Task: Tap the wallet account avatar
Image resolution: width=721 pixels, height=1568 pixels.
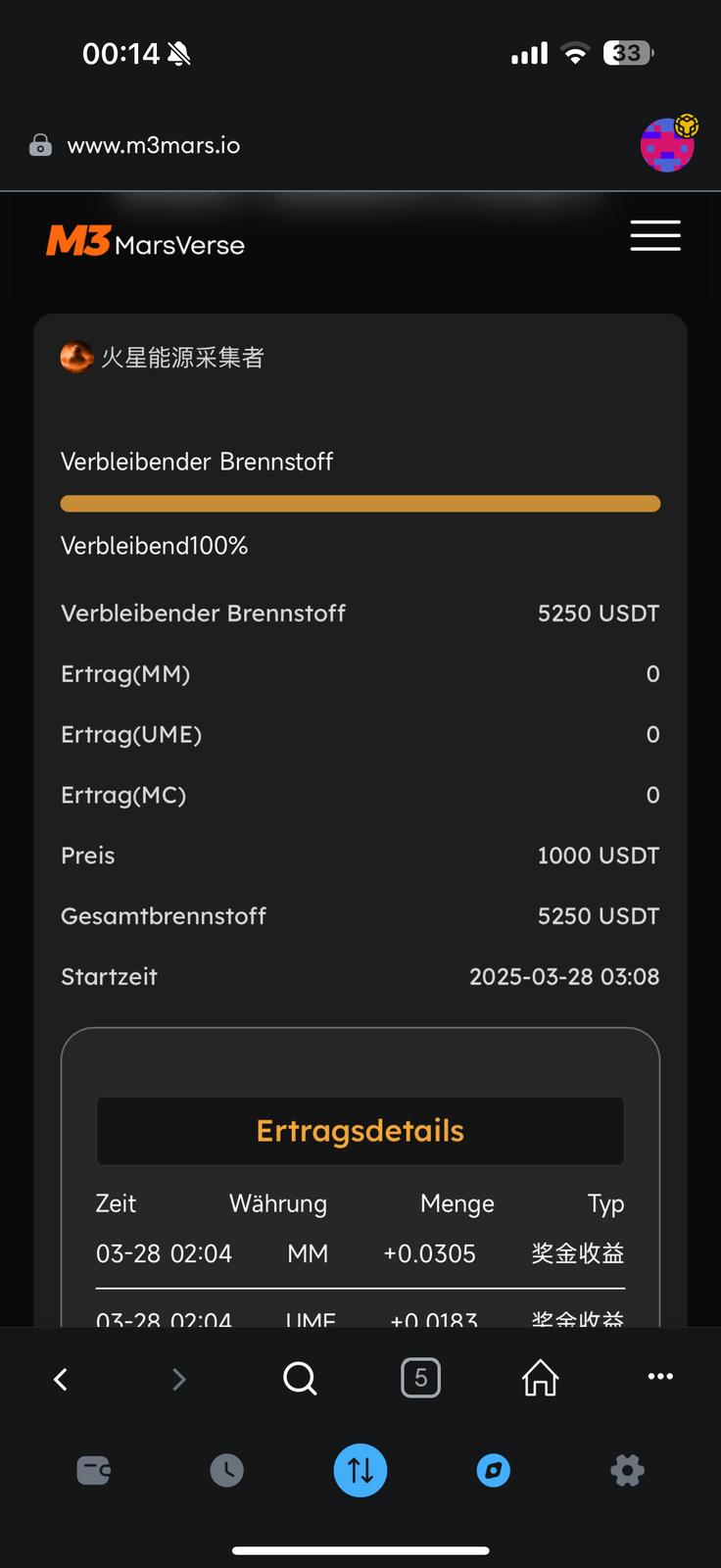Action: (668, 145)
